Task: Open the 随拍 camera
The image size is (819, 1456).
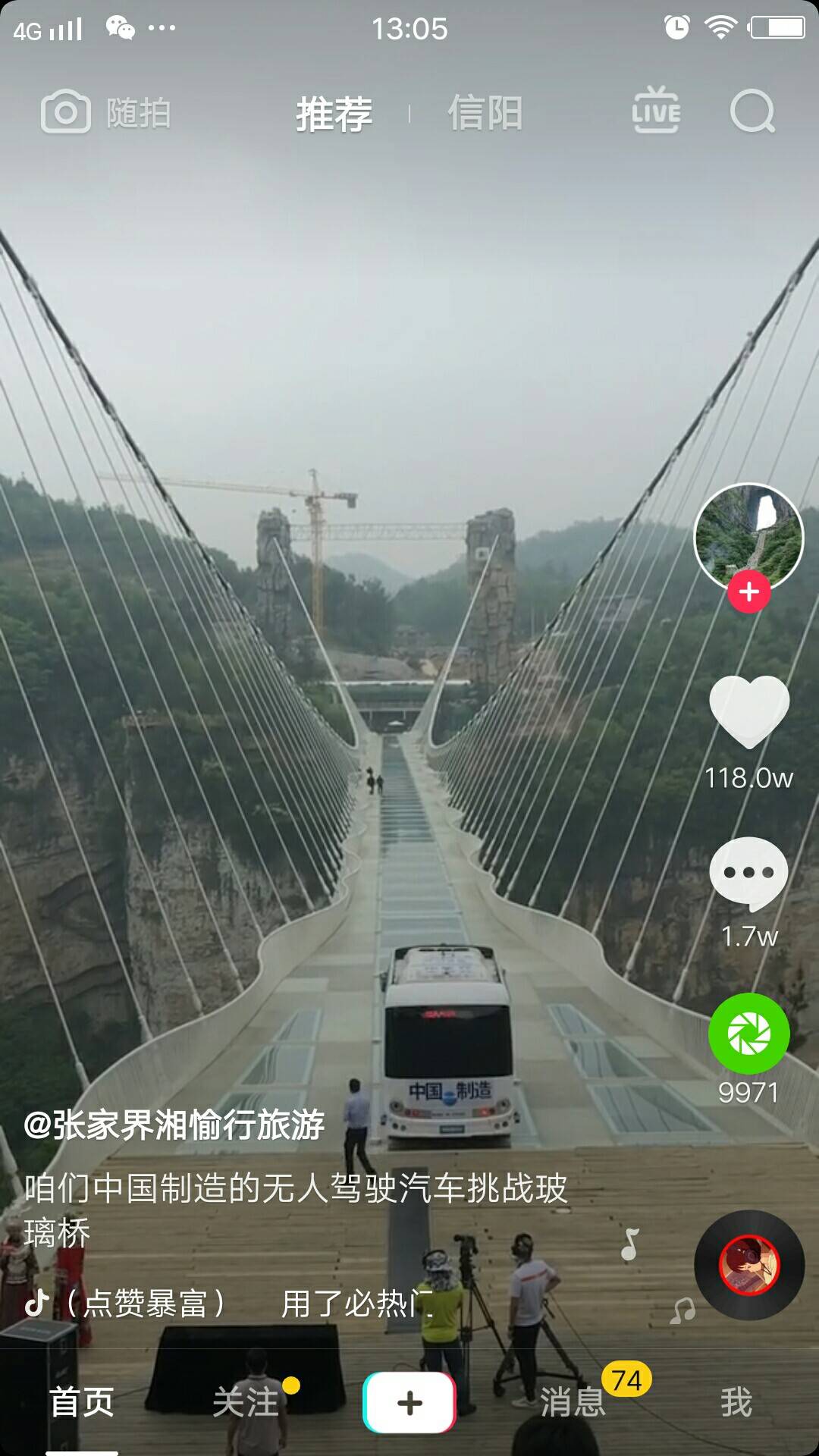Action: (105, 113)
